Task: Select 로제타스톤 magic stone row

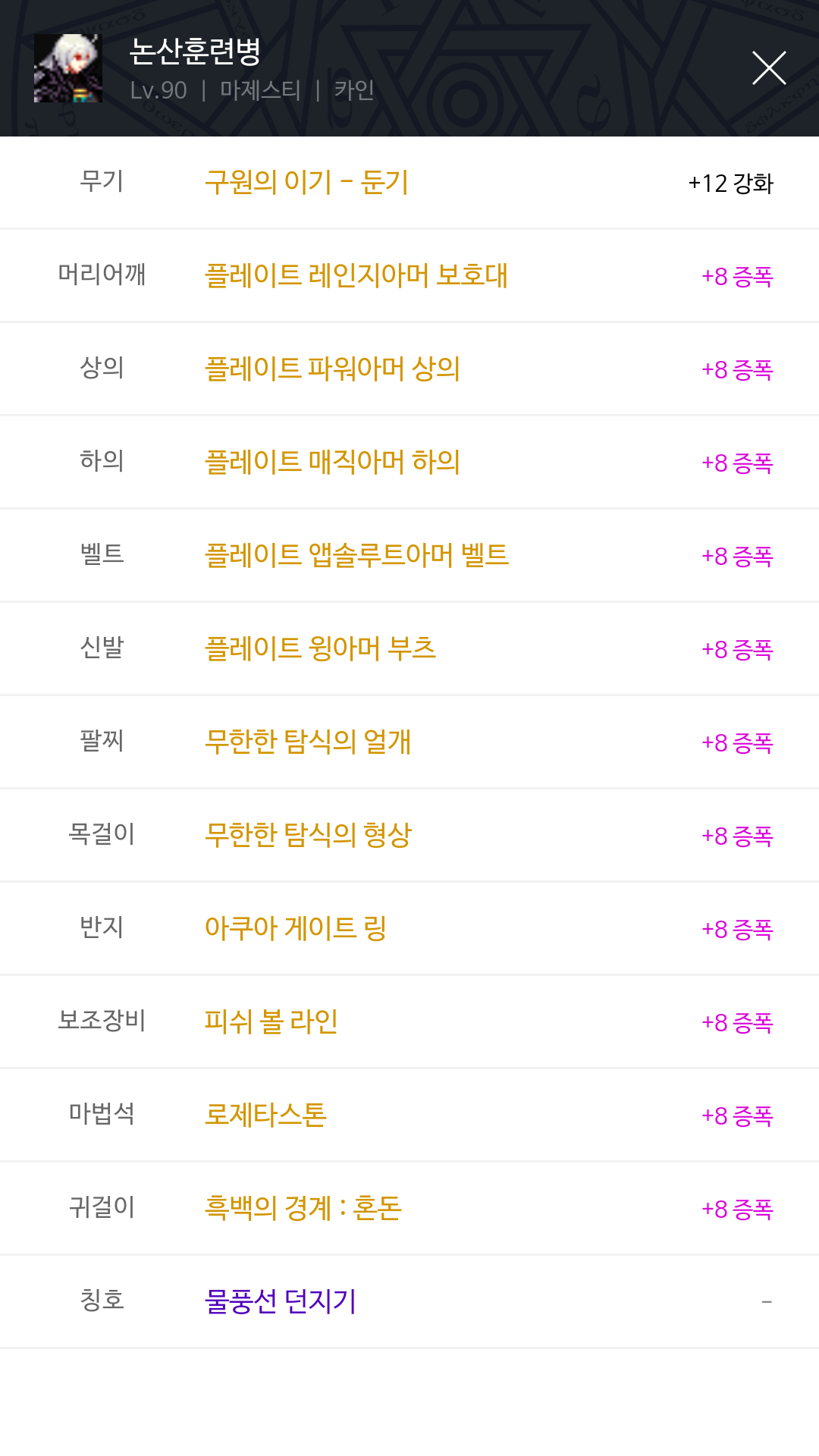Action: click(409, 1115)
